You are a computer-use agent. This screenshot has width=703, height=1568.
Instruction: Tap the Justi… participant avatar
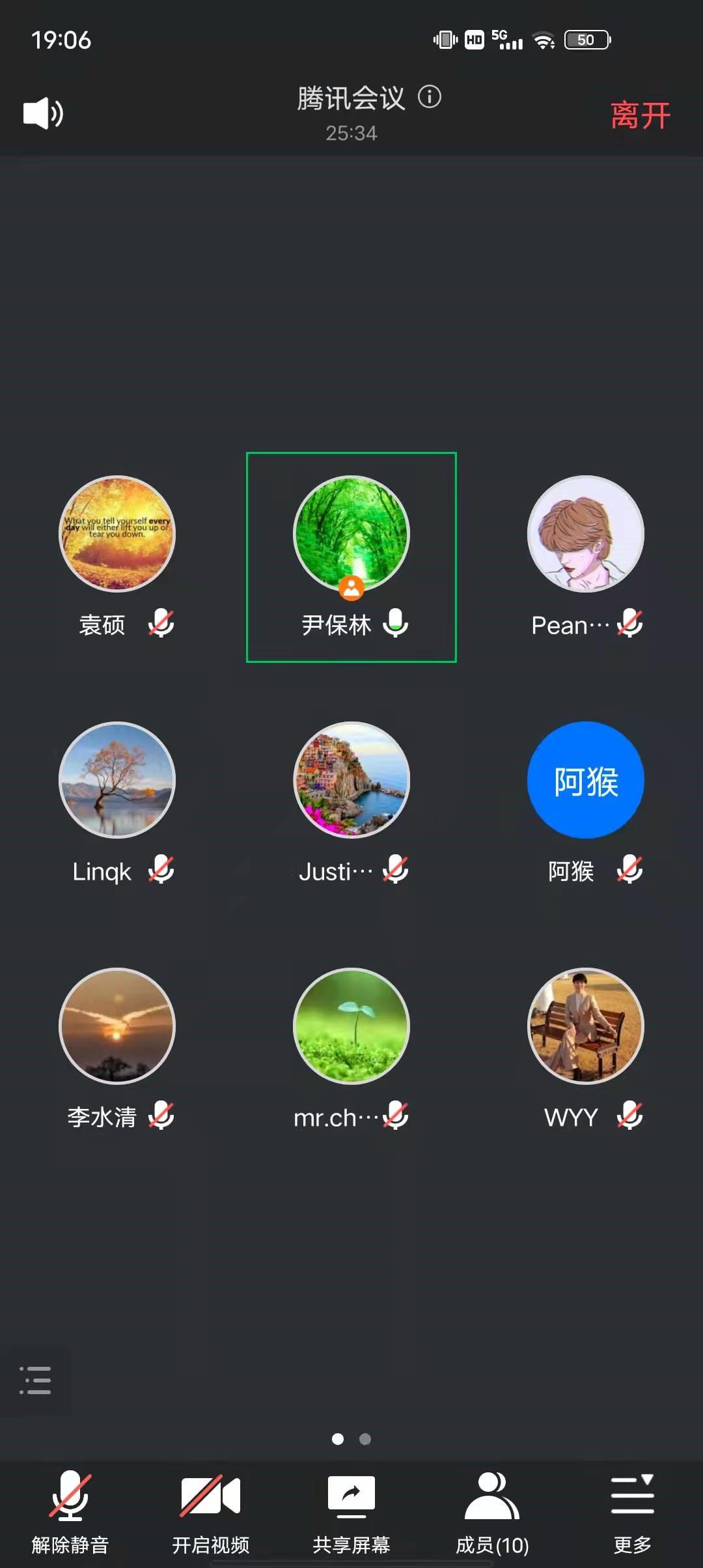coord(351,780)
